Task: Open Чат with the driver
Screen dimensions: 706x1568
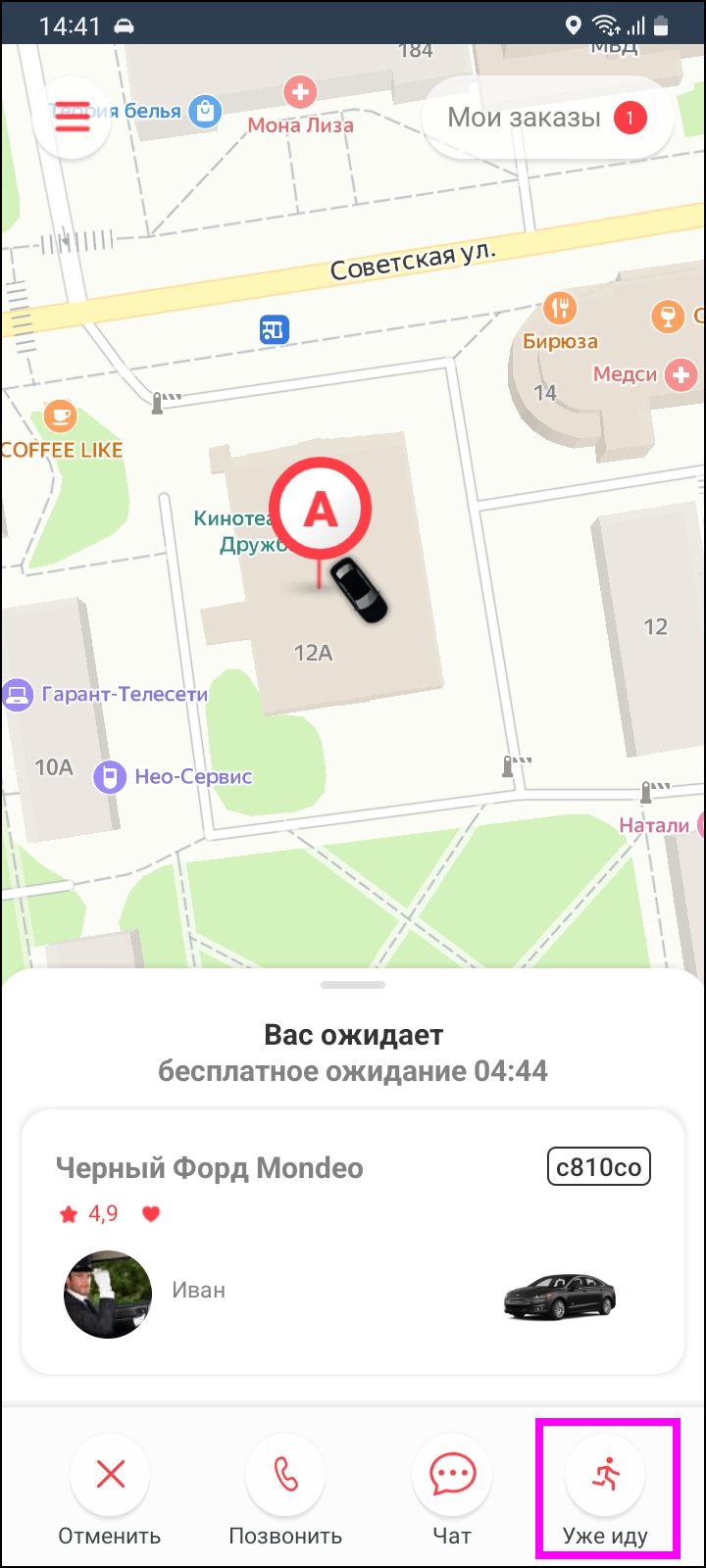Action: [452, 1475]
